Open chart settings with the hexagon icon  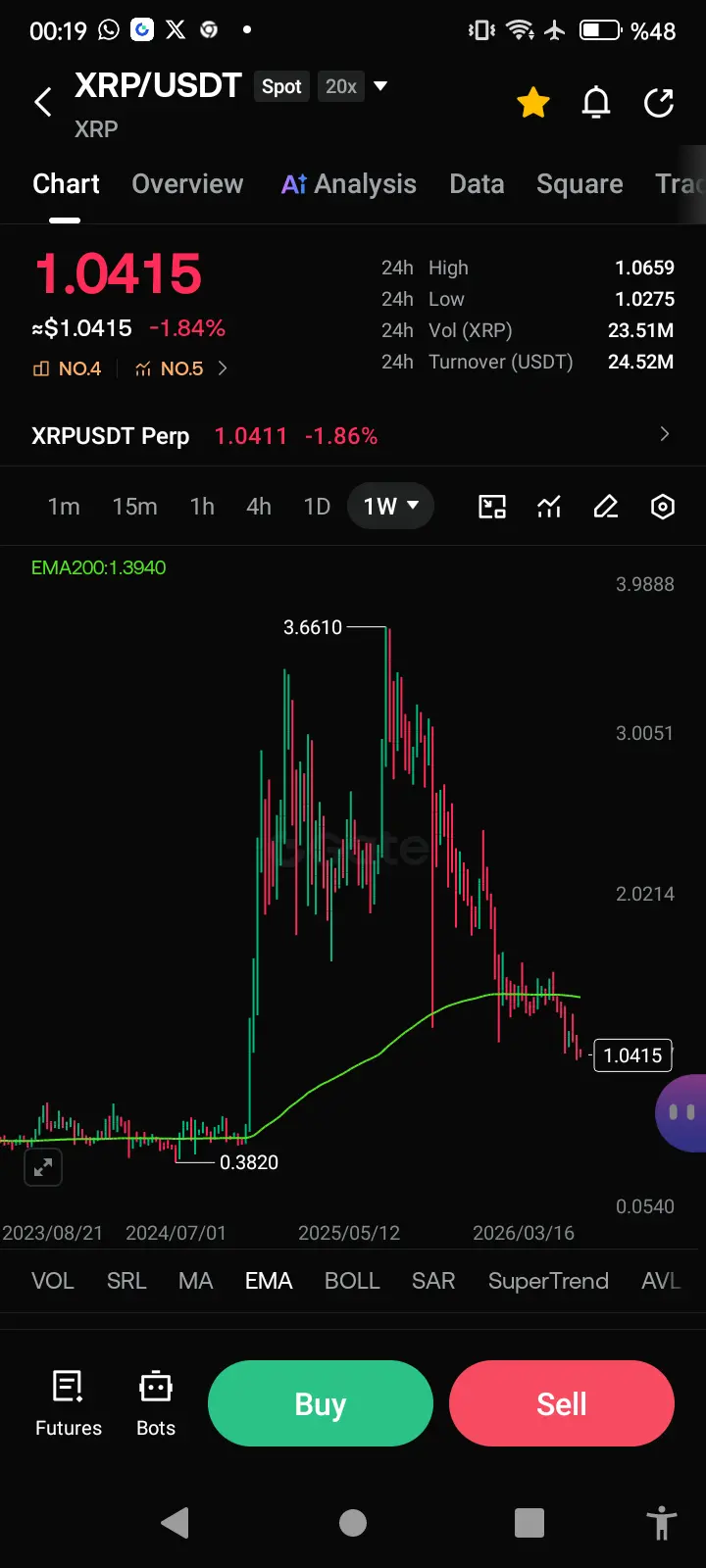663,507
